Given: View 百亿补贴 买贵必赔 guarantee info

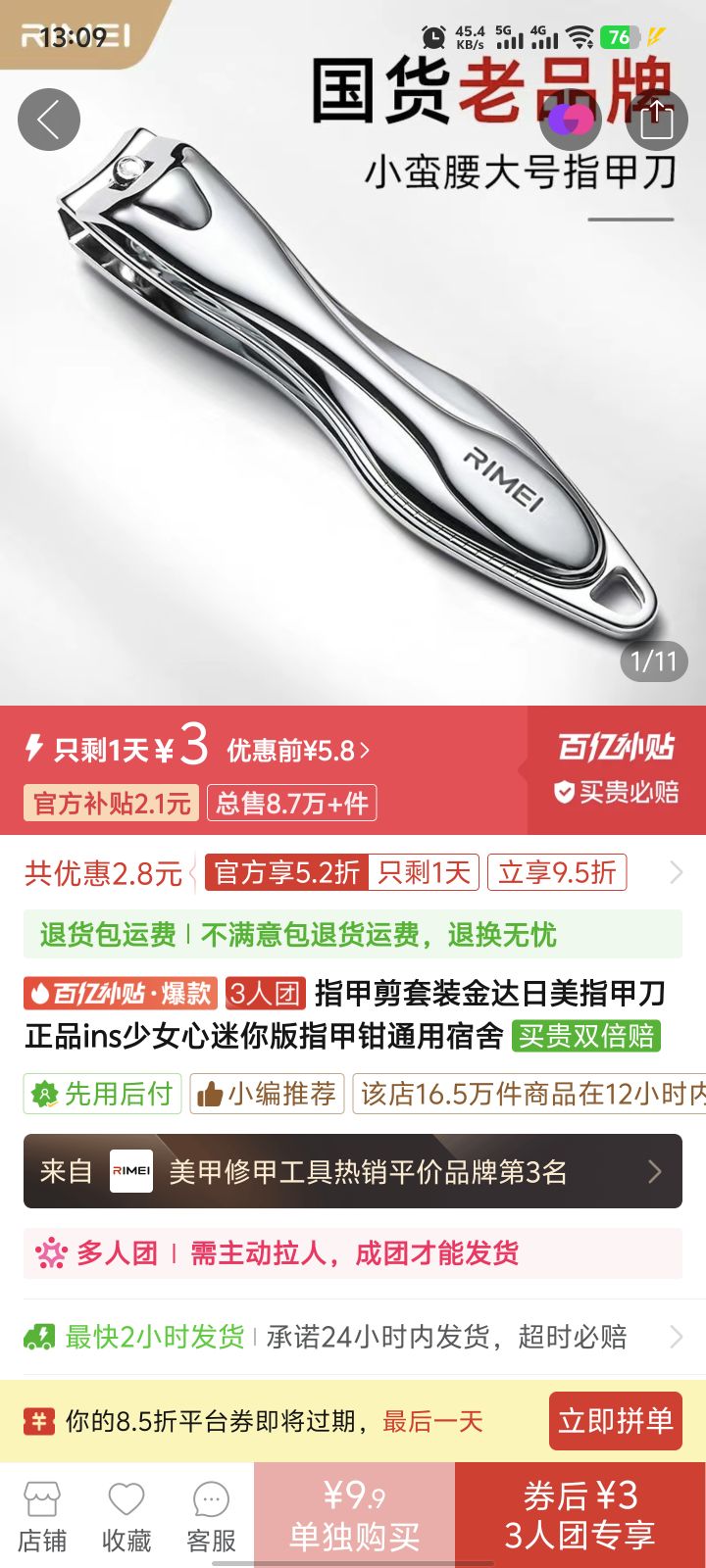Looking at the screenshot, I should [616, 770].
